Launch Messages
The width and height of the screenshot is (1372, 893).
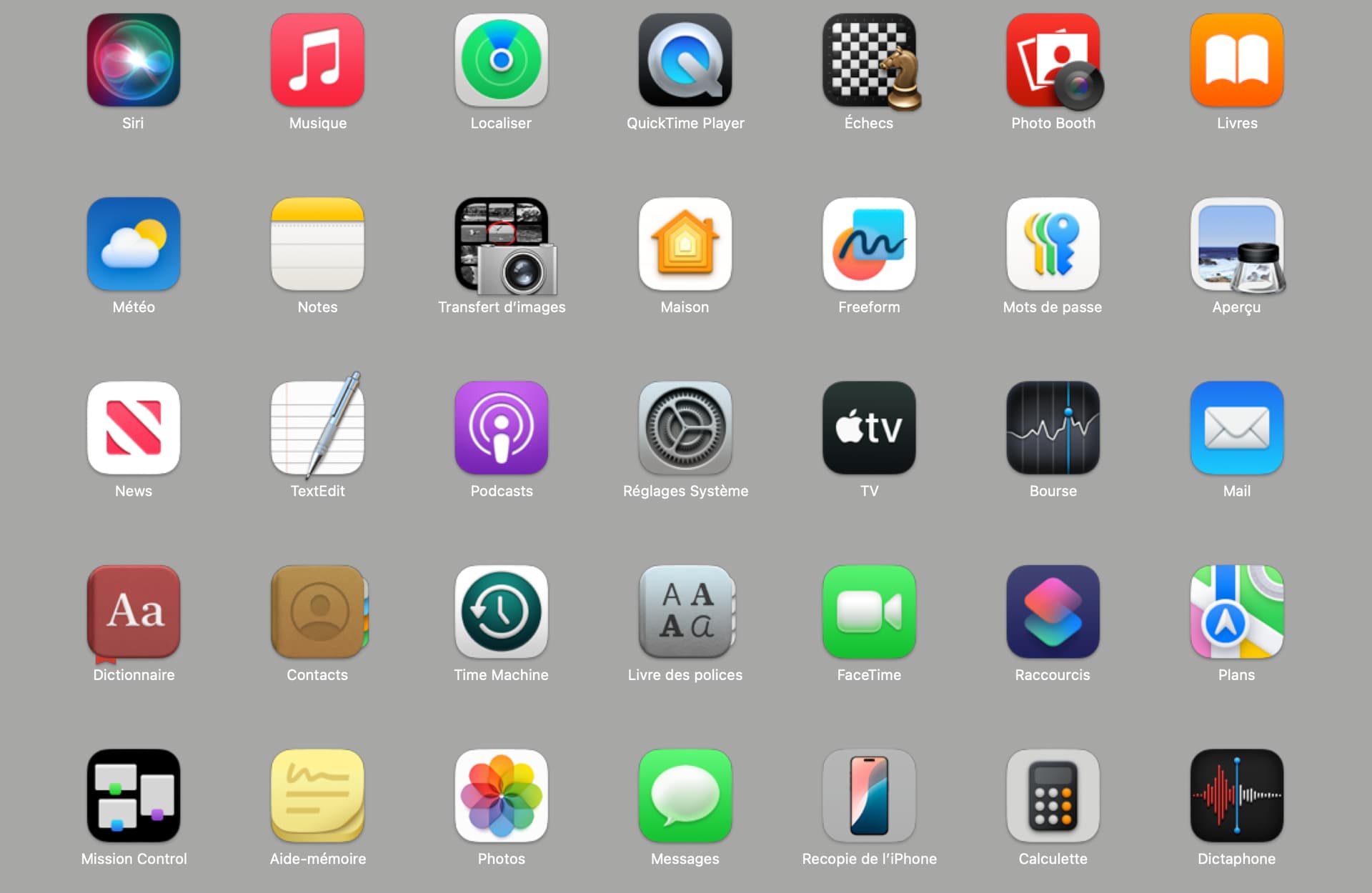tap(685, 795)
